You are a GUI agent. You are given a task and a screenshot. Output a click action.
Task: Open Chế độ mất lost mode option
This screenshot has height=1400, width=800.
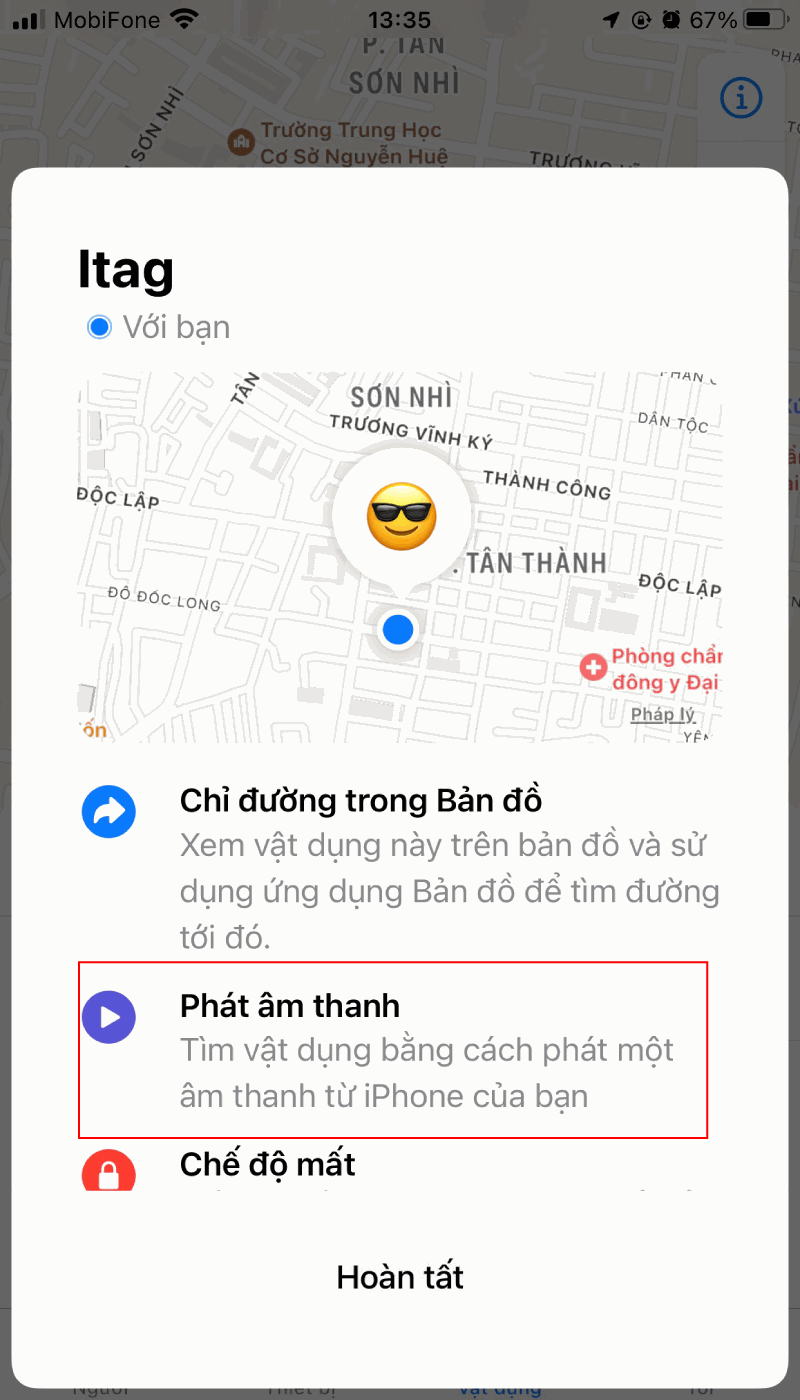coord(268,1164)
